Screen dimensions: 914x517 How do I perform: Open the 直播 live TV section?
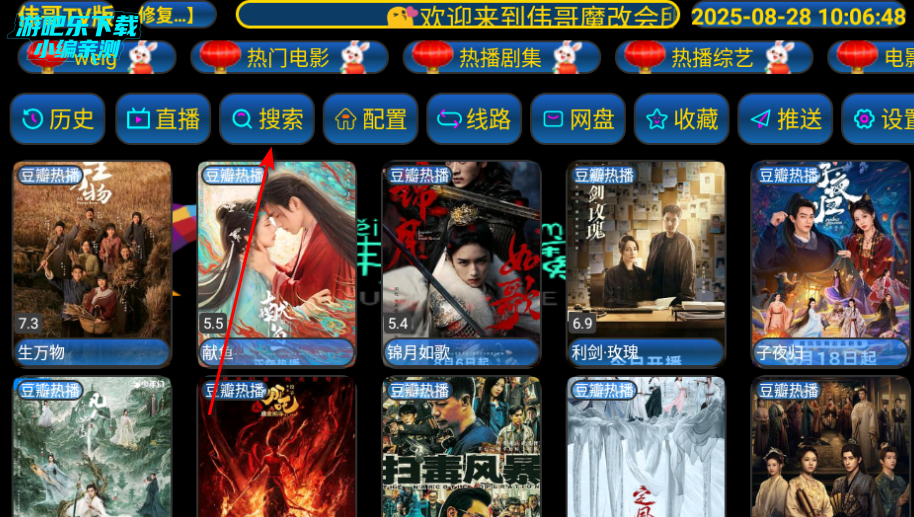[163, 120]
